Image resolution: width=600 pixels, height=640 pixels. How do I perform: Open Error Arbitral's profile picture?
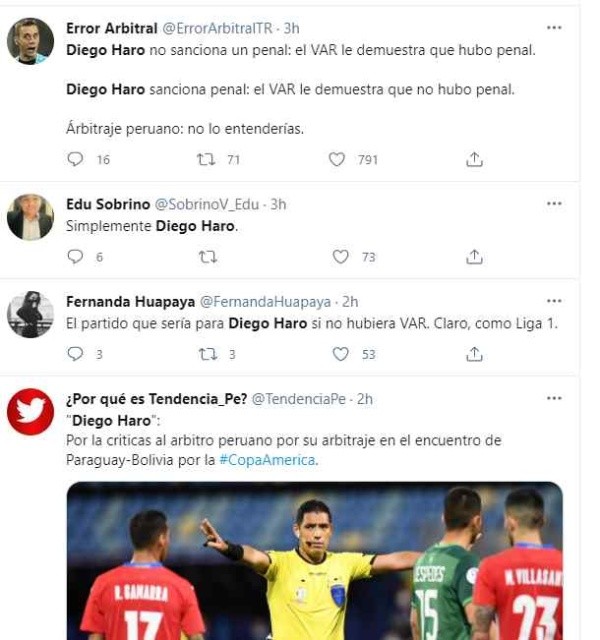[x=30, y=42]
